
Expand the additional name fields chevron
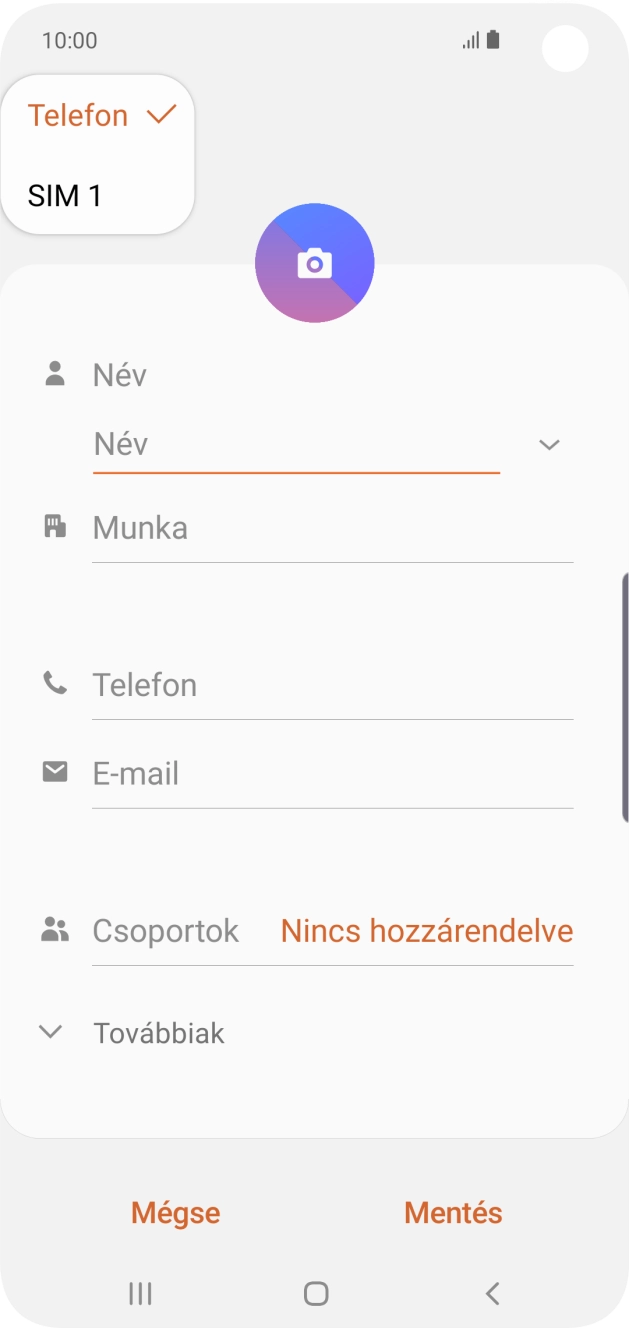point(549,445)
